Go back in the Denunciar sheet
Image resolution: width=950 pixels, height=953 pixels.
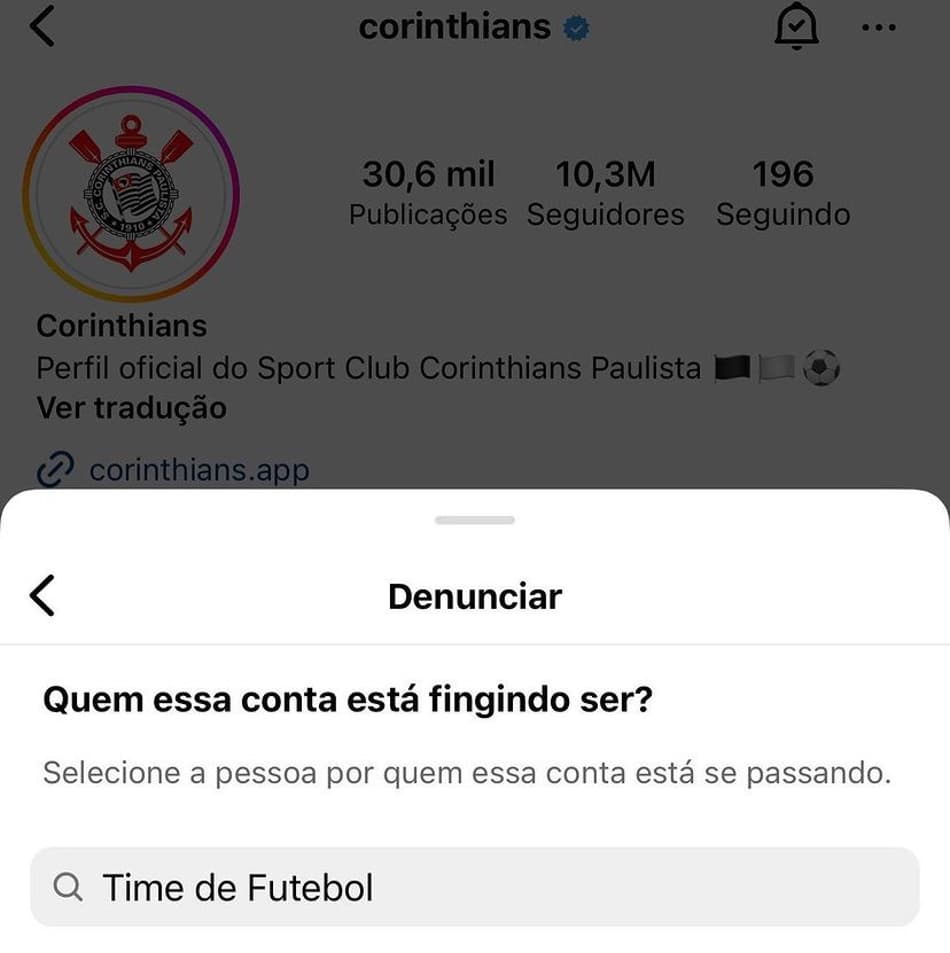42,596
